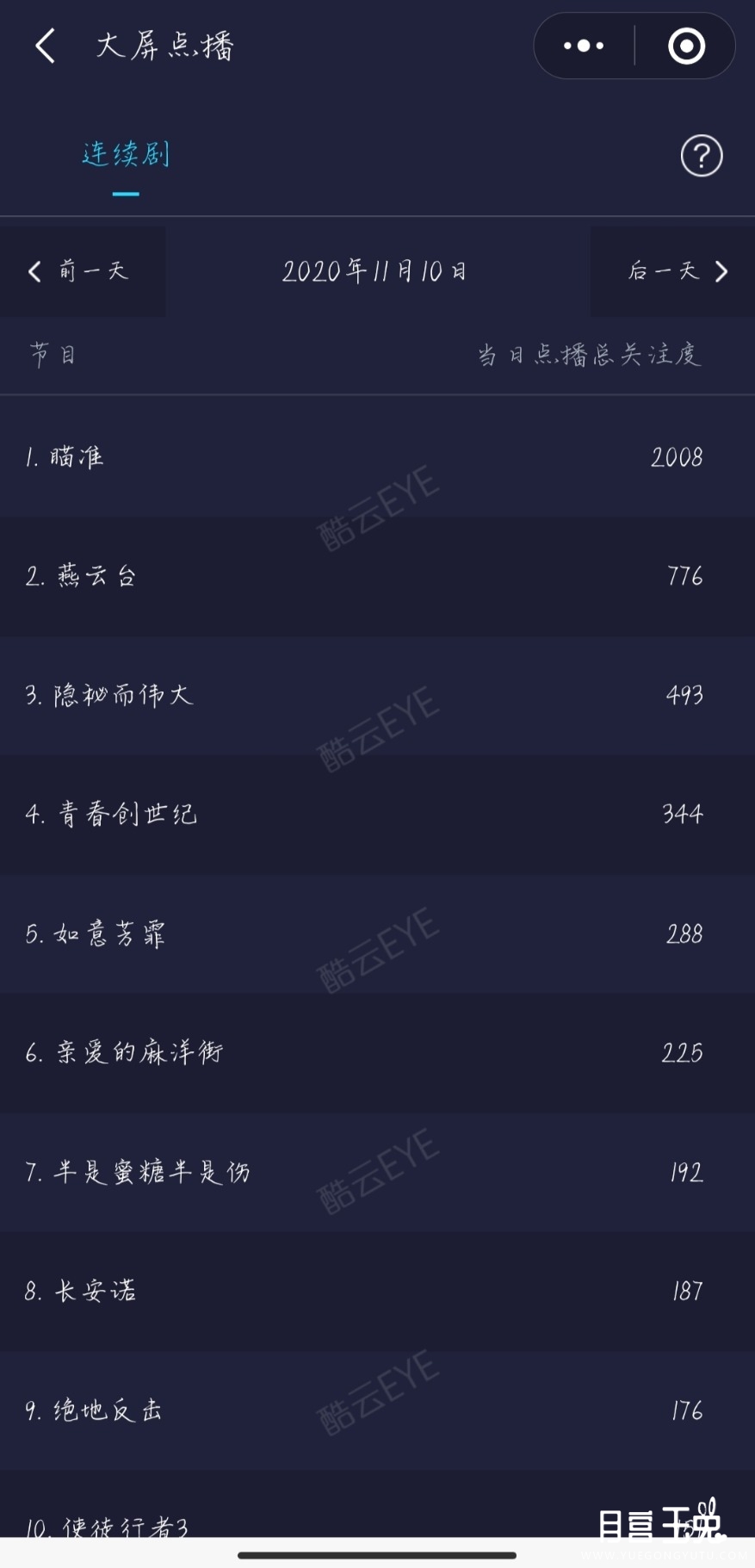Open the help question mark icon
The width and height of the screenshot is (755, 1568).
(702, 156)
